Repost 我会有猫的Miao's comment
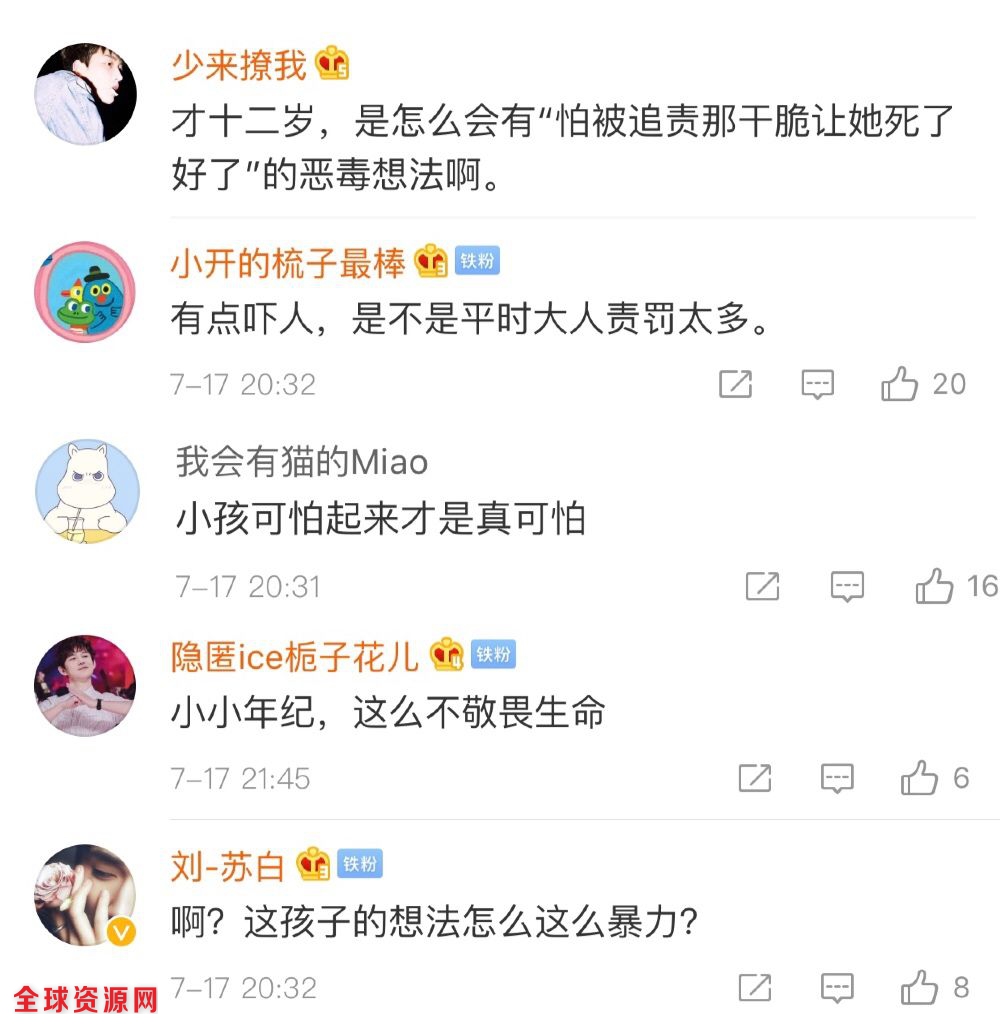The width and height of the screenshot is (1000, 1024). [x=762, y=586]
